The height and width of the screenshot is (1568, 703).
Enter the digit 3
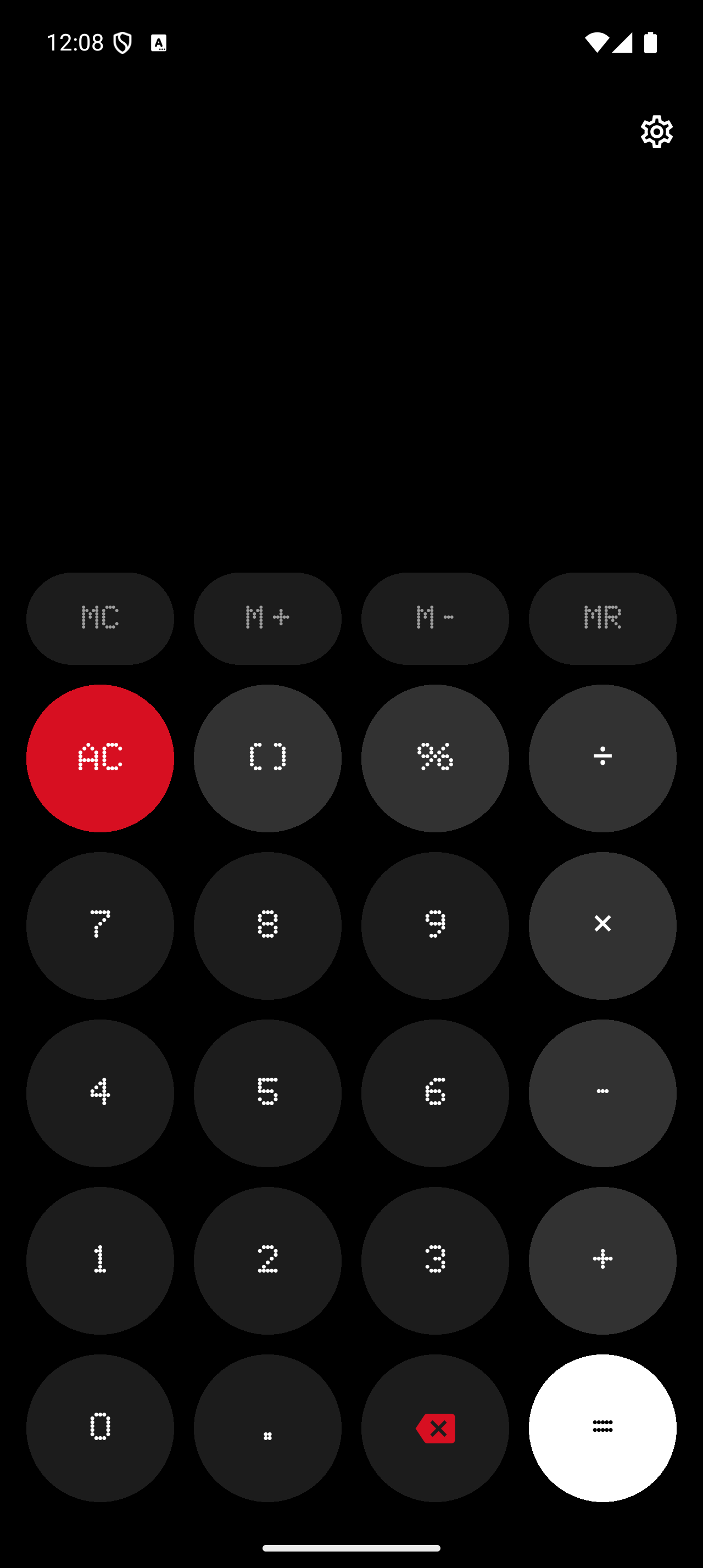coord(434,1260)
